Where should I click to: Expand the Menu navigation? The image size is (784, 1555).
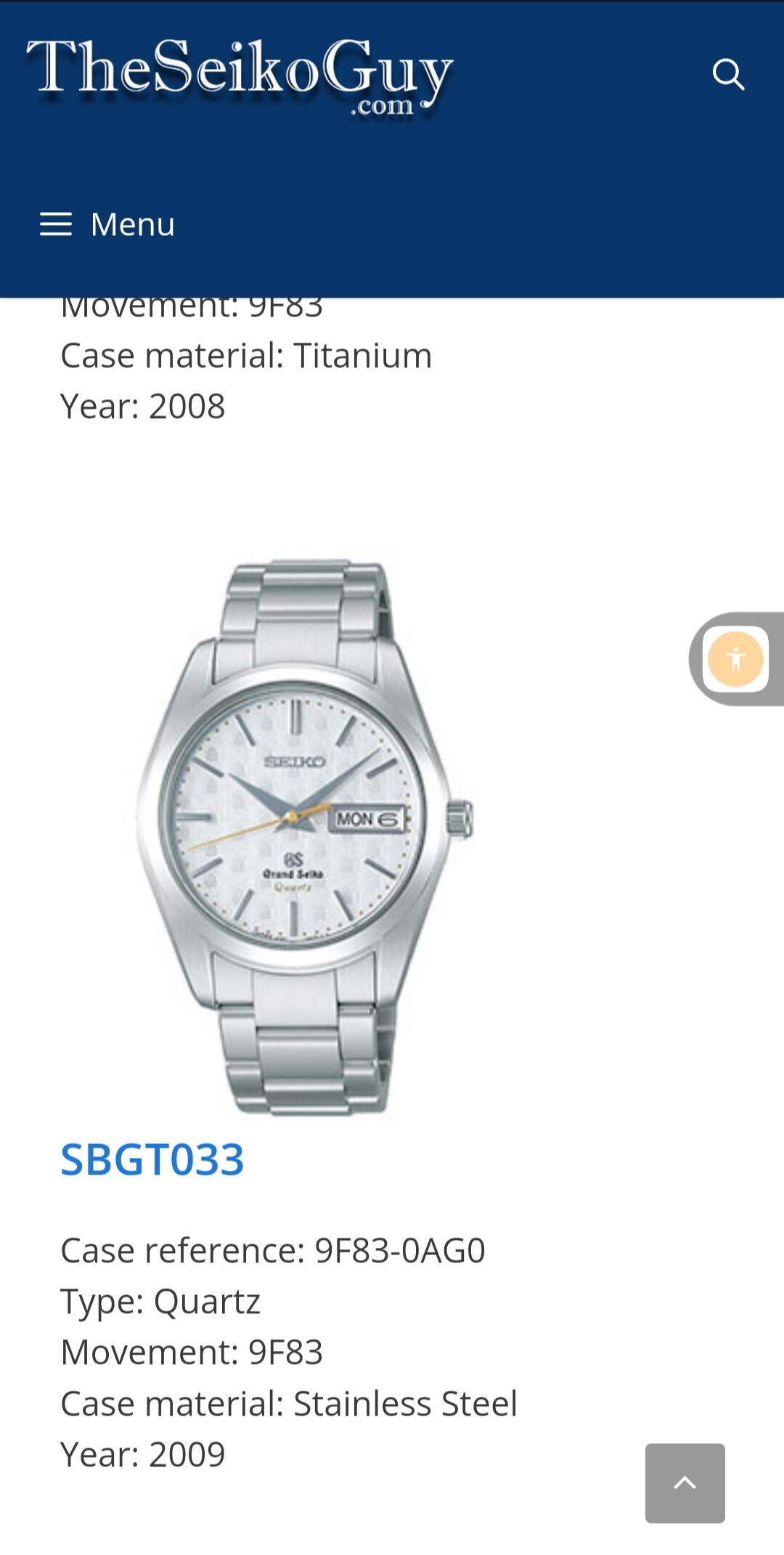107,224
